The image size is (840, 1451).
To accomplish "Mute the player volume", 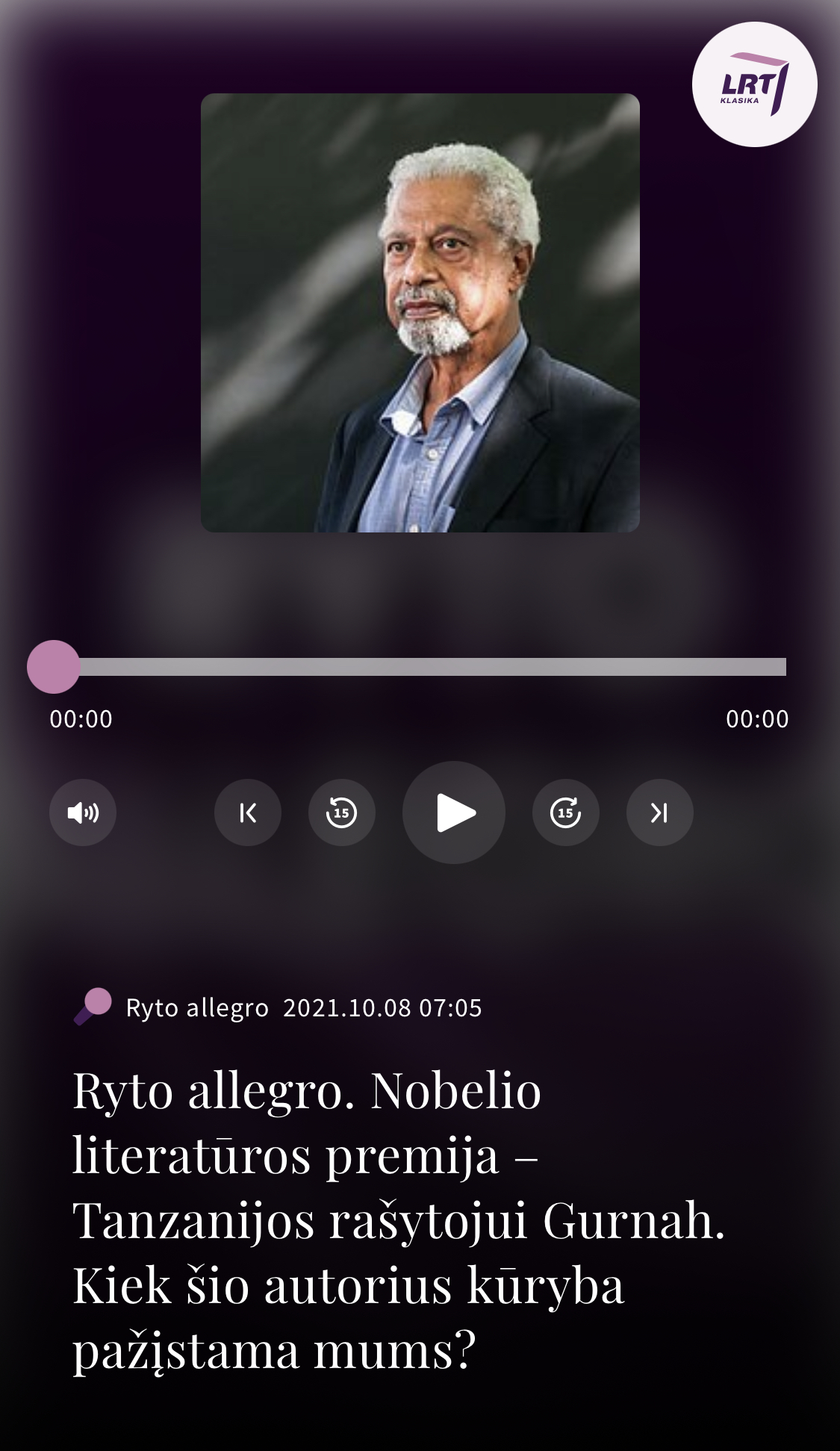I will coord(83,813).
